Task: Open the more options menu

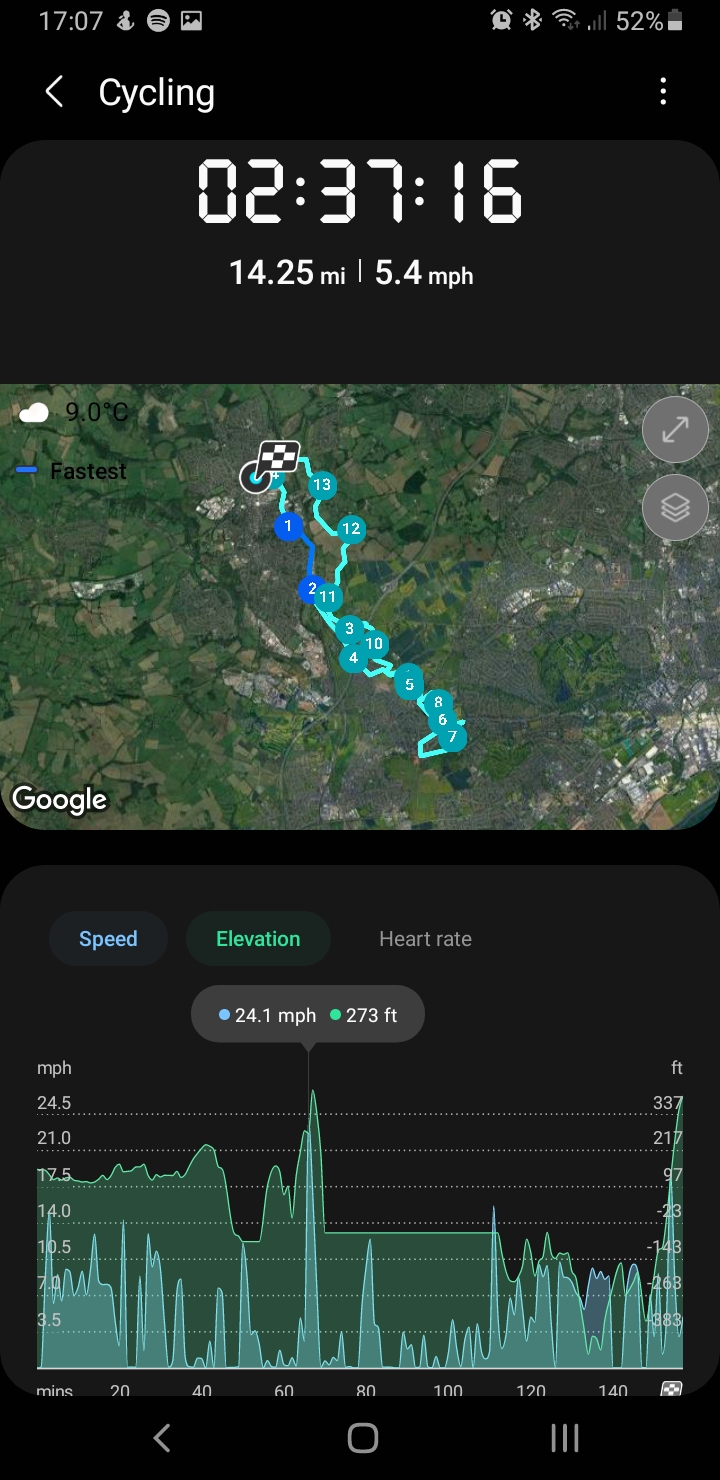Action: [x=663, y=93]
